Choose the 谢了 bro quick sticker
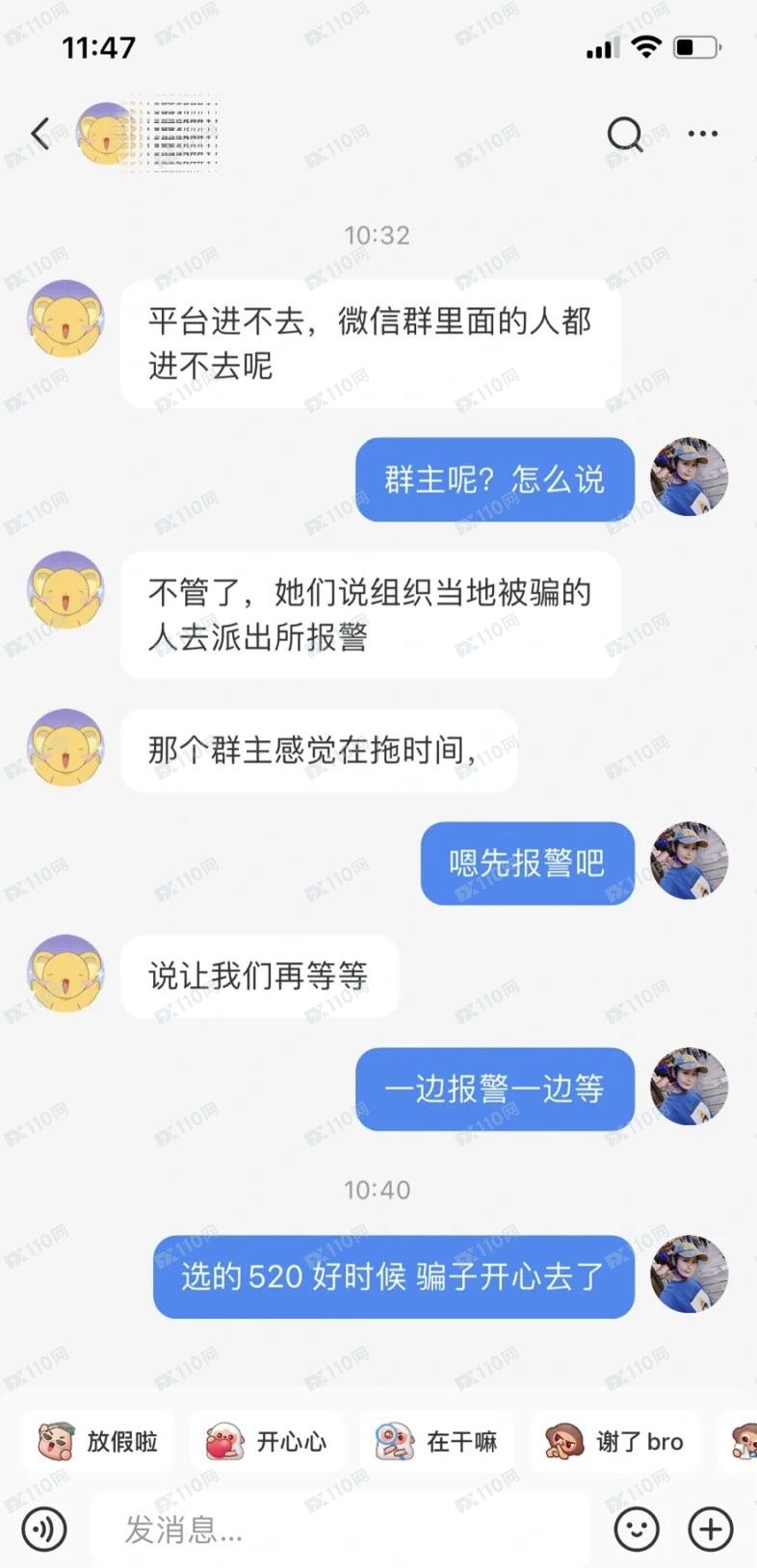Screen dimensions: 757x1568 point(614,1441)
